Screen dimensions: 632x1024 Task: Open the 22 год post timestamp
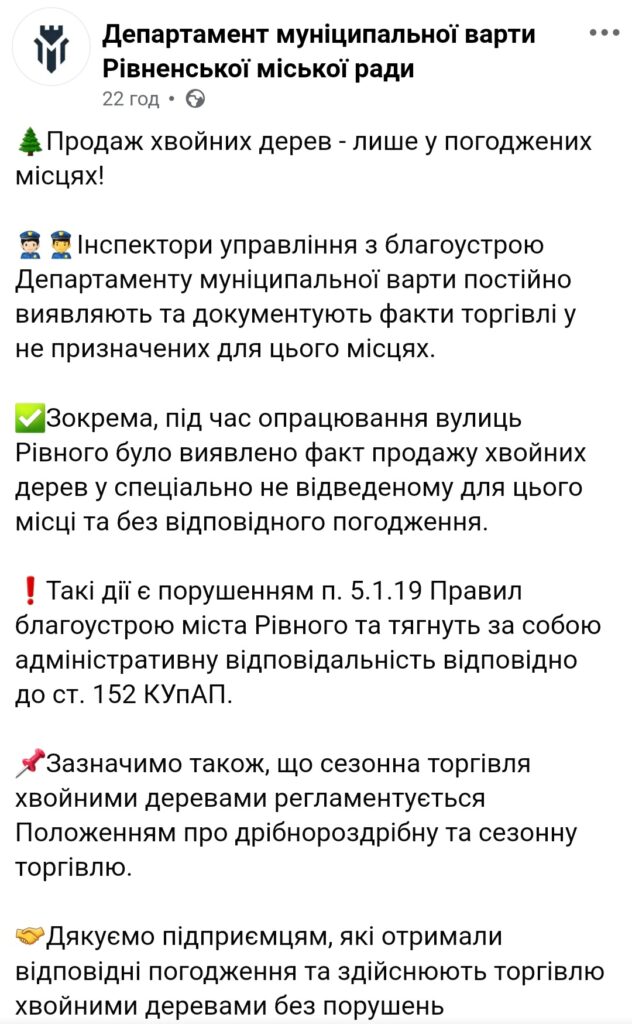click(131, 98)
